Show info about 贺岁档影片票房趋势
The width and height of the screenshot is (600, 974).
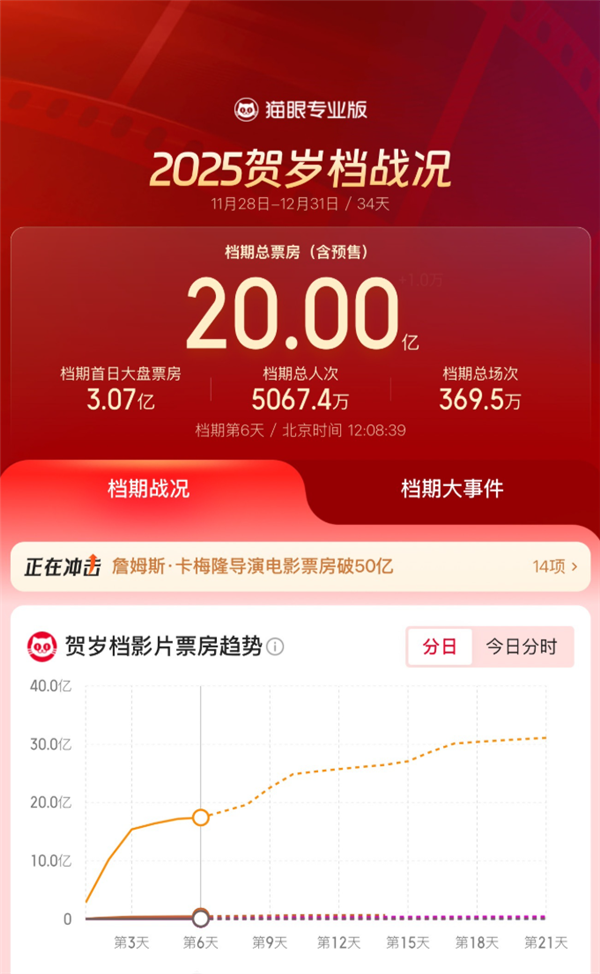275,647
